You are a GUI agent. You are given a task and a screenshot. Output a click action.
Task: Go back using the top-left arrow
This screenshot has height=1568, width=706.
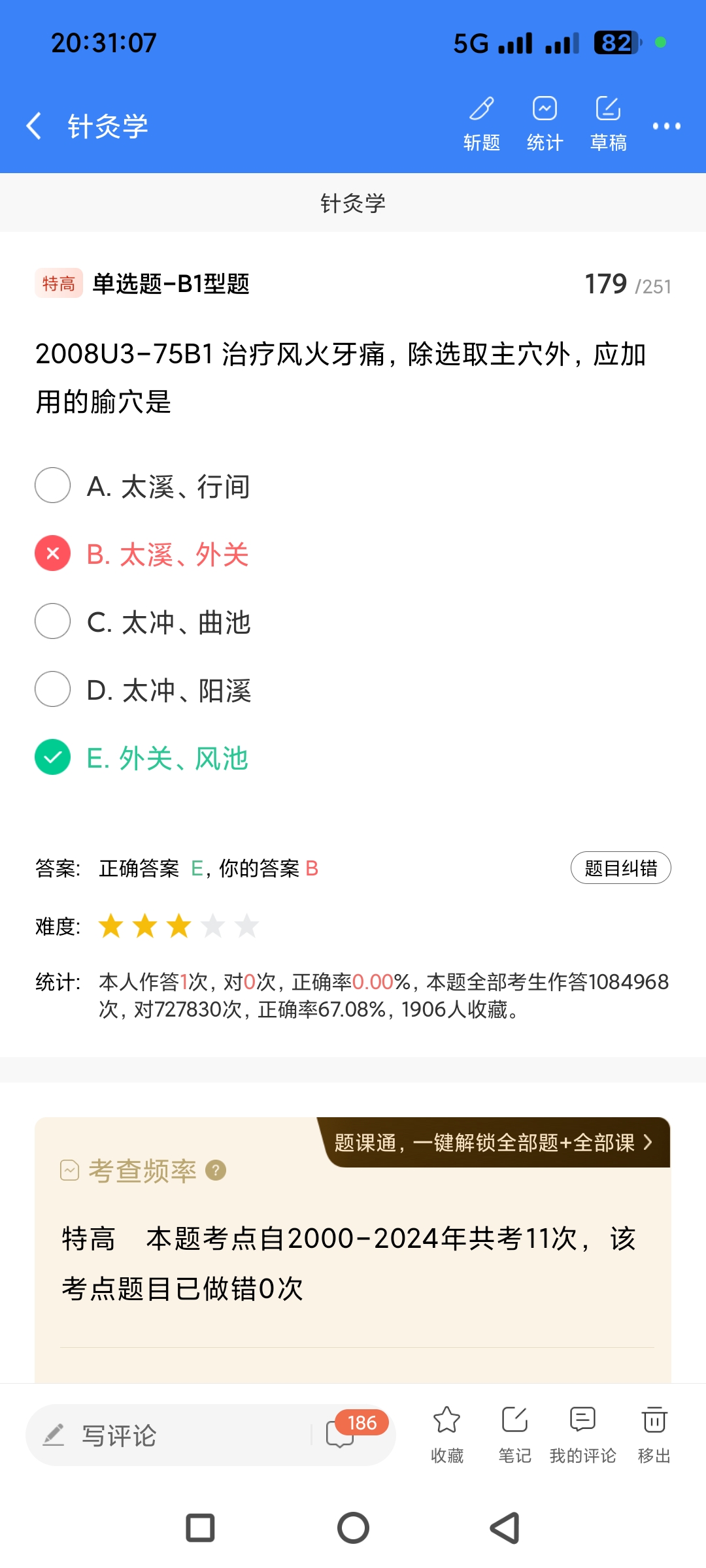34,125
